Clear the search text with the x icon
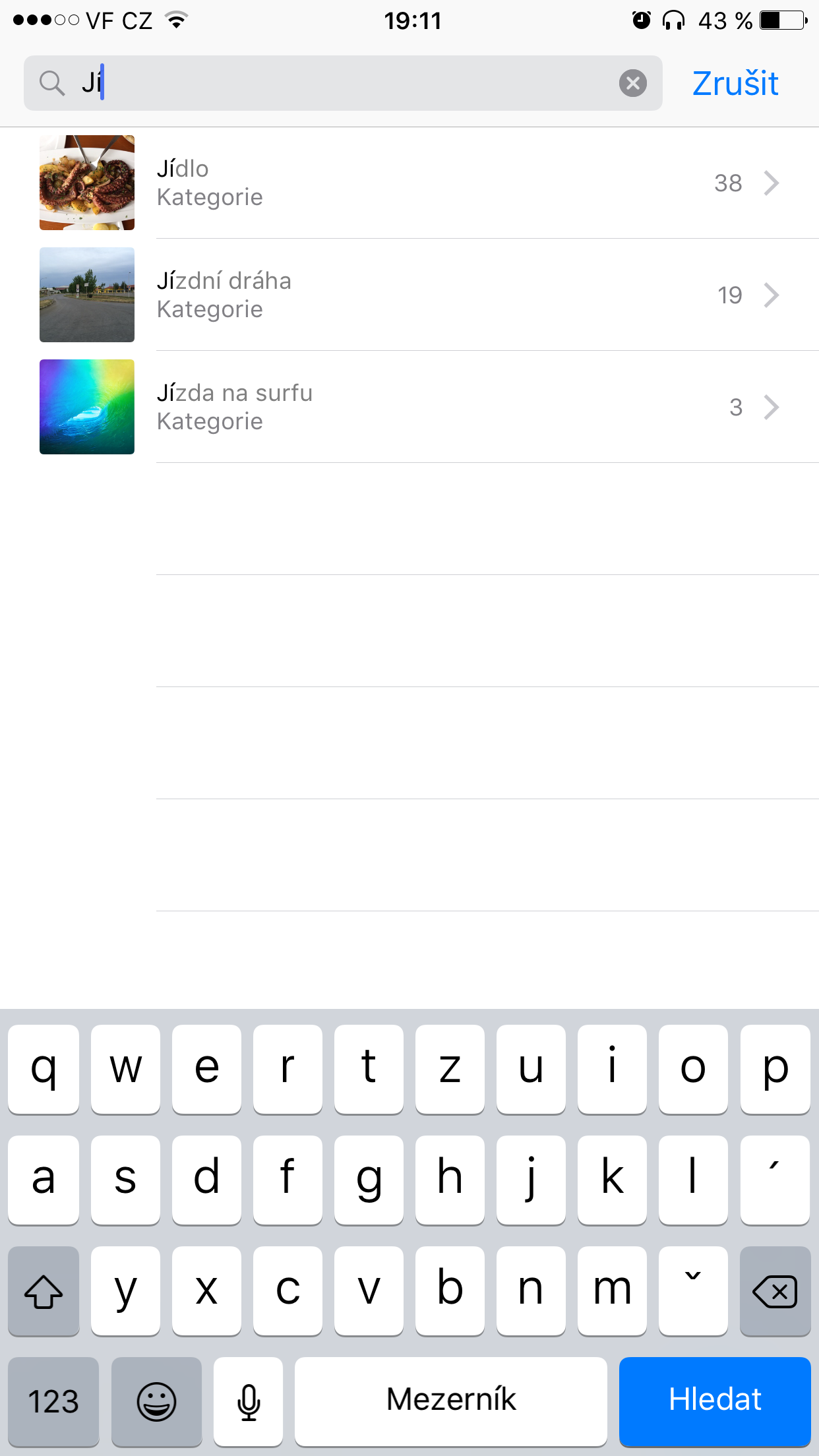Screen dimensions: 819x1456 coord(632,82)
